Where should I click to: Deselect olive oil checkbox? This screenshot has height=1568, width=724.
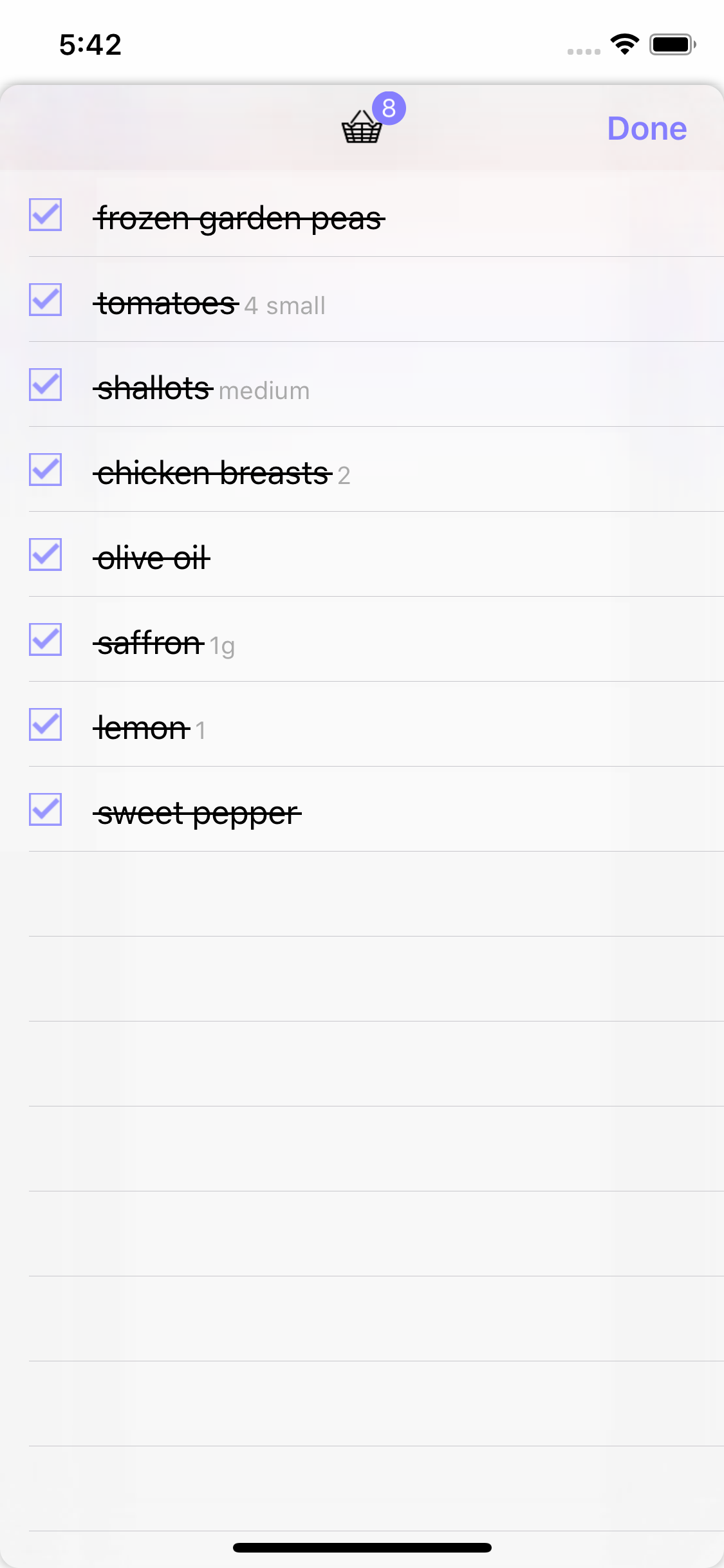[x=46, y=555]
